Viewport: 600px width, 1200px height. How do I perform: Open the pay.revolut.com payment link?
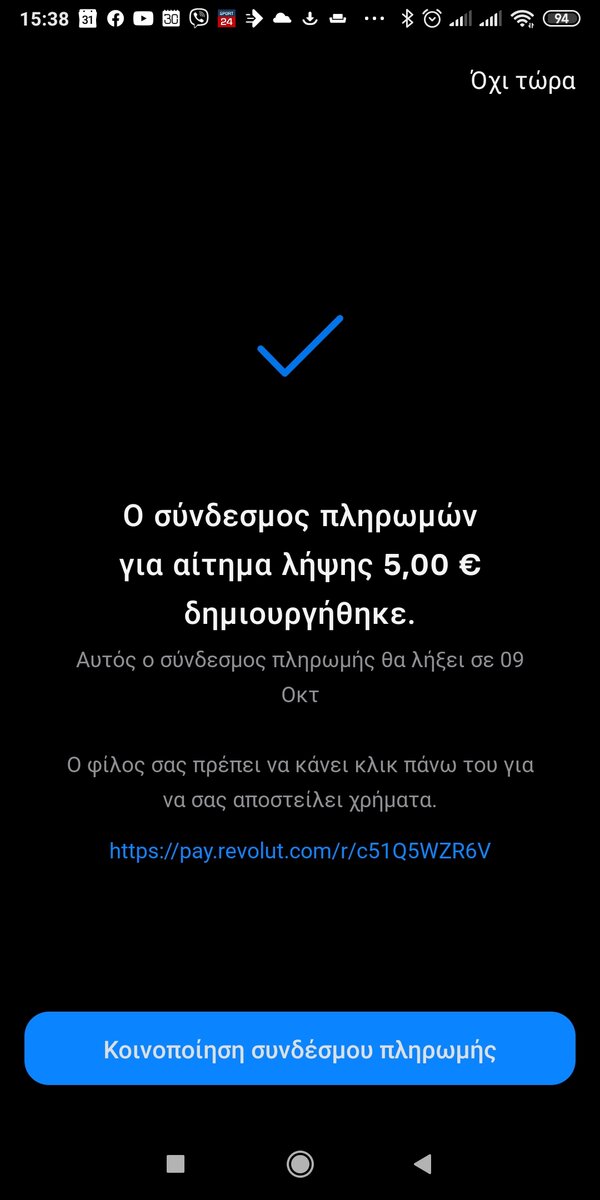pos(300,851)
